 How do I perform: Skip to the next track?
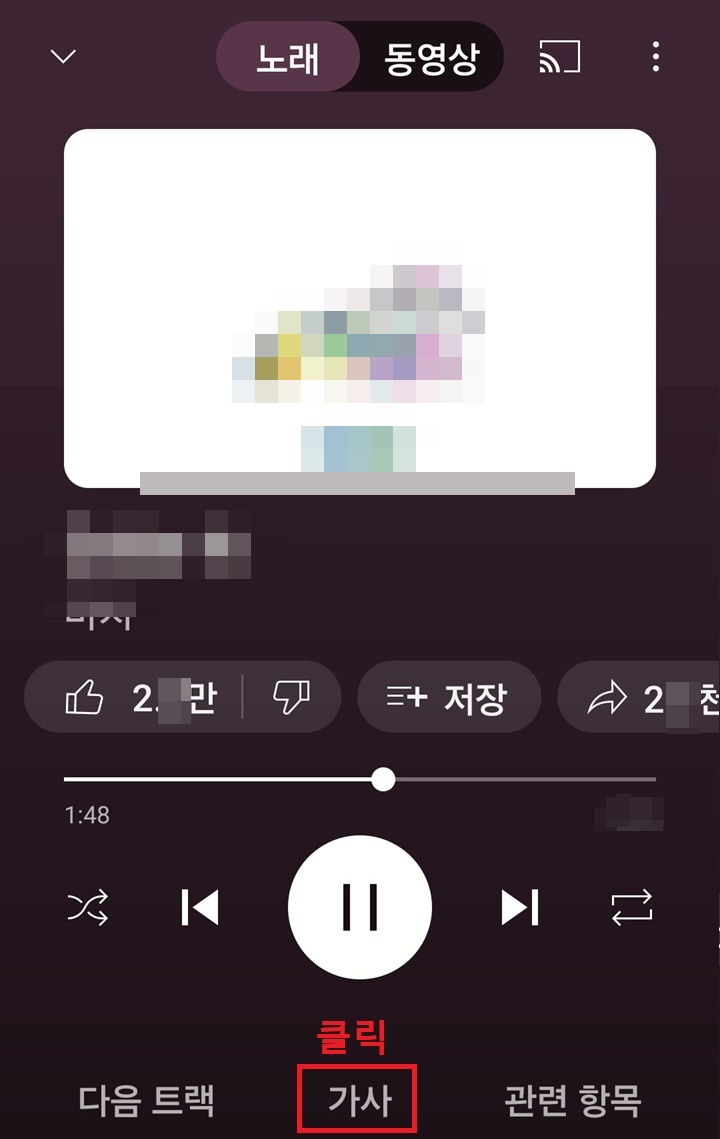pyautogui.click(x=521, y=907)
